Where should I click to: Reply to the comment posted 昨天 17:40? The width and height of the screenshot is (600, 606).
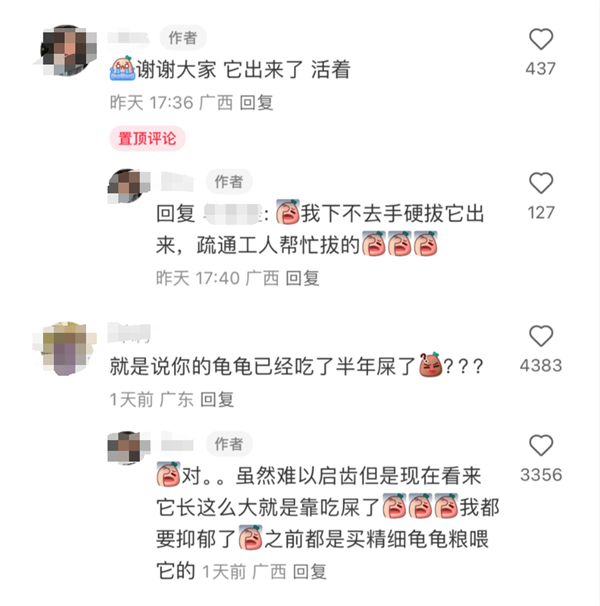pyautogui.click(x=302, y=277)
